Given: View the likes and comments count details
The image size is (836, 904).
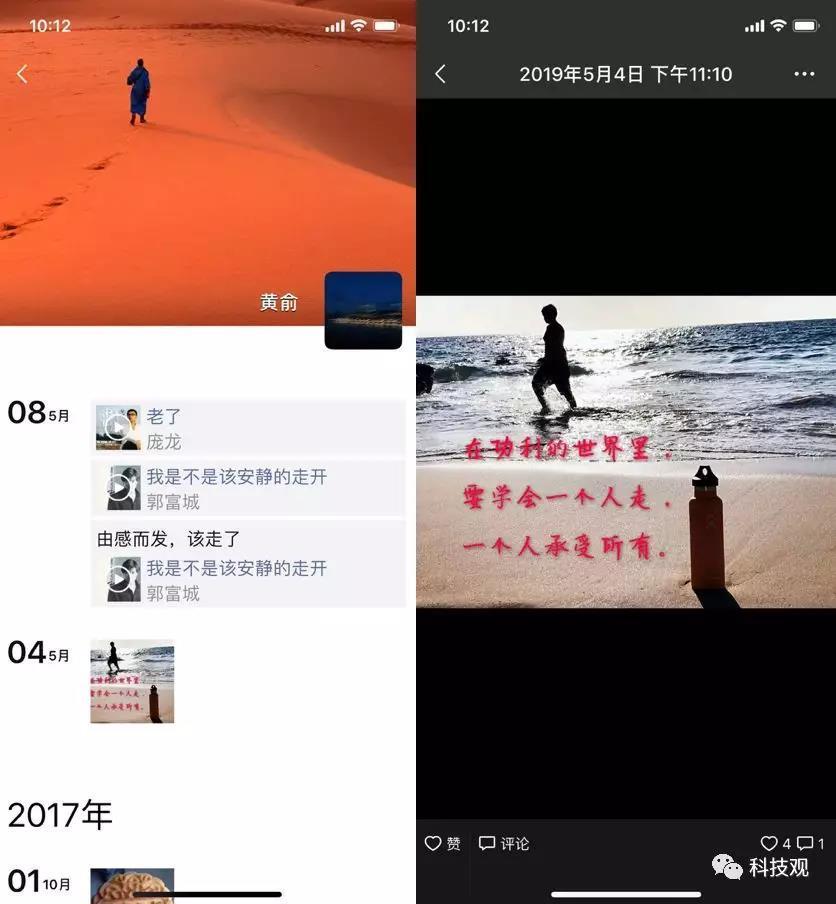Looking at the screenshot, I should tap(792, 843).
